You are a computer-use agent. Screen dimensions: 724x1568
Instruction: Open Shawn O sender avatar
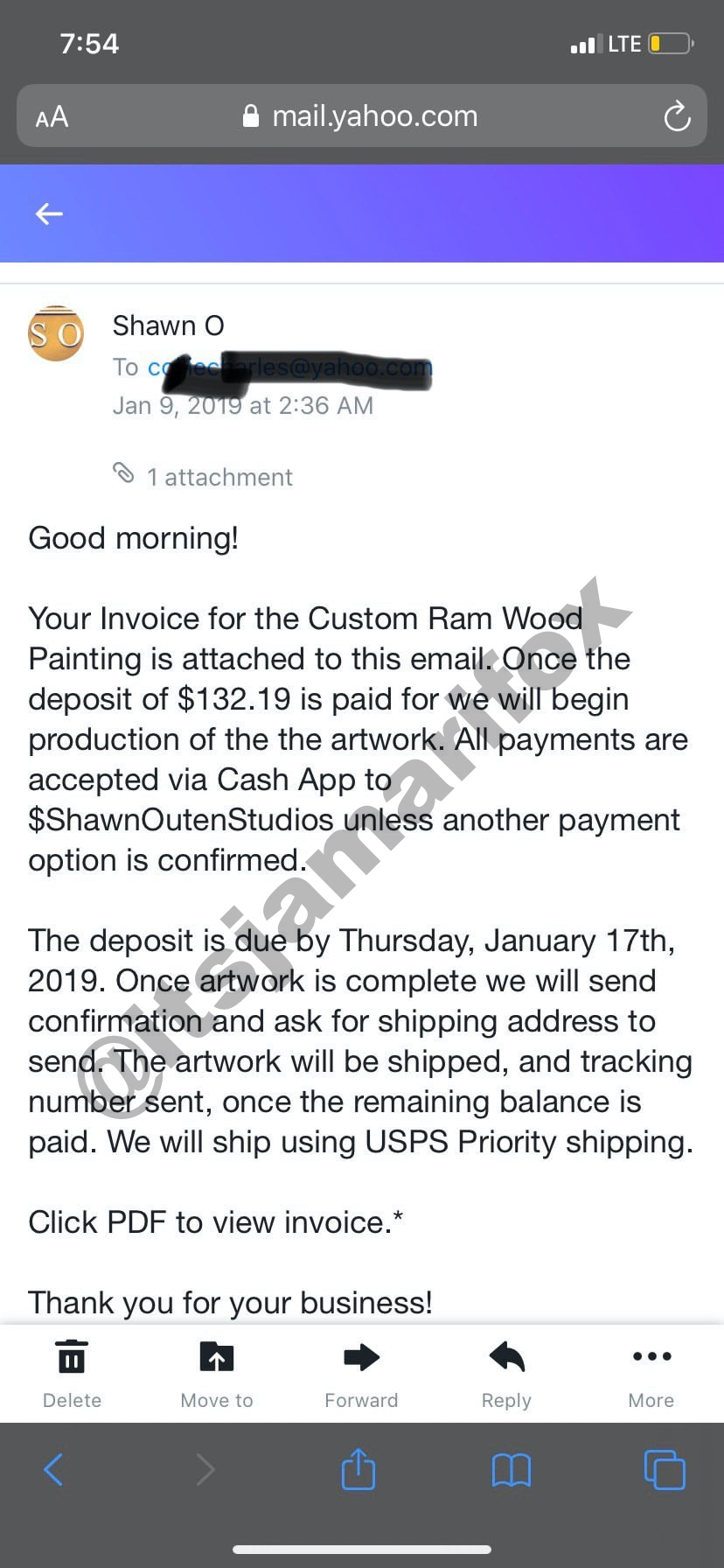tap(56, 333)
